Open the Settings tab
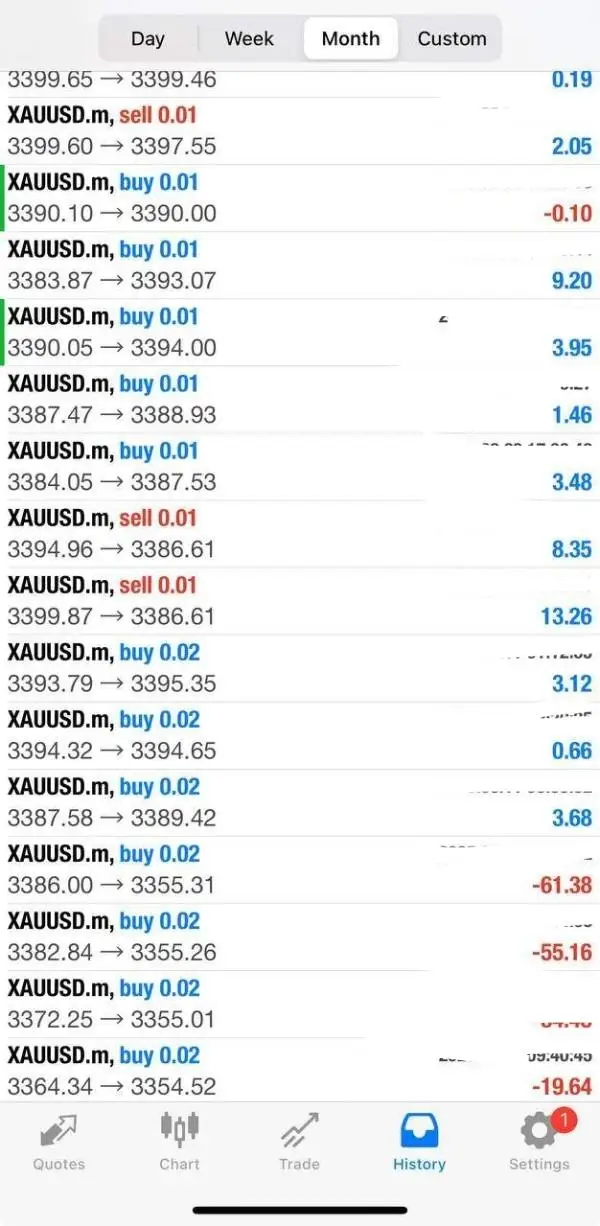The width and height of the screenshot is (600, 1226). click(539, 1142)
